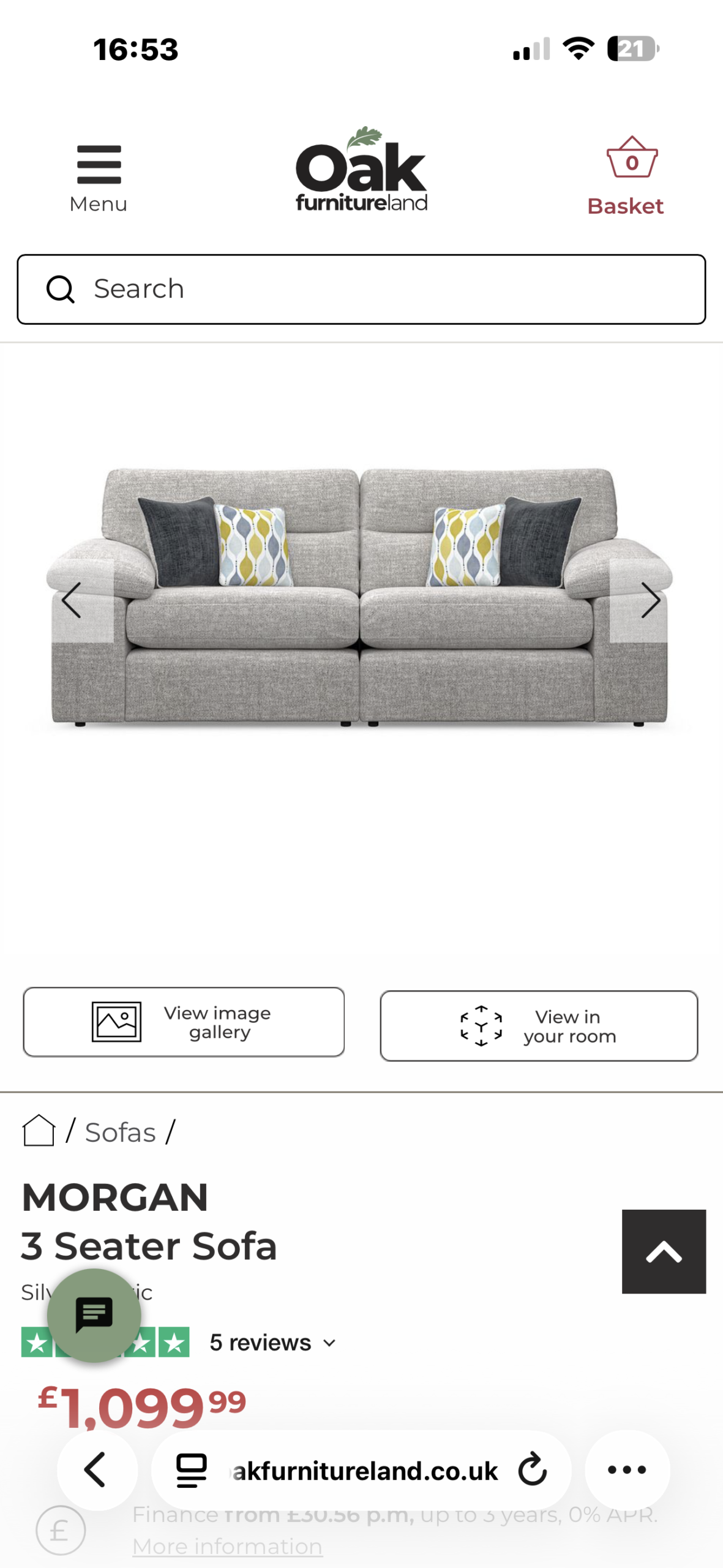
Task: Open the live chat bubble
Action: [x=94, y=1315]
